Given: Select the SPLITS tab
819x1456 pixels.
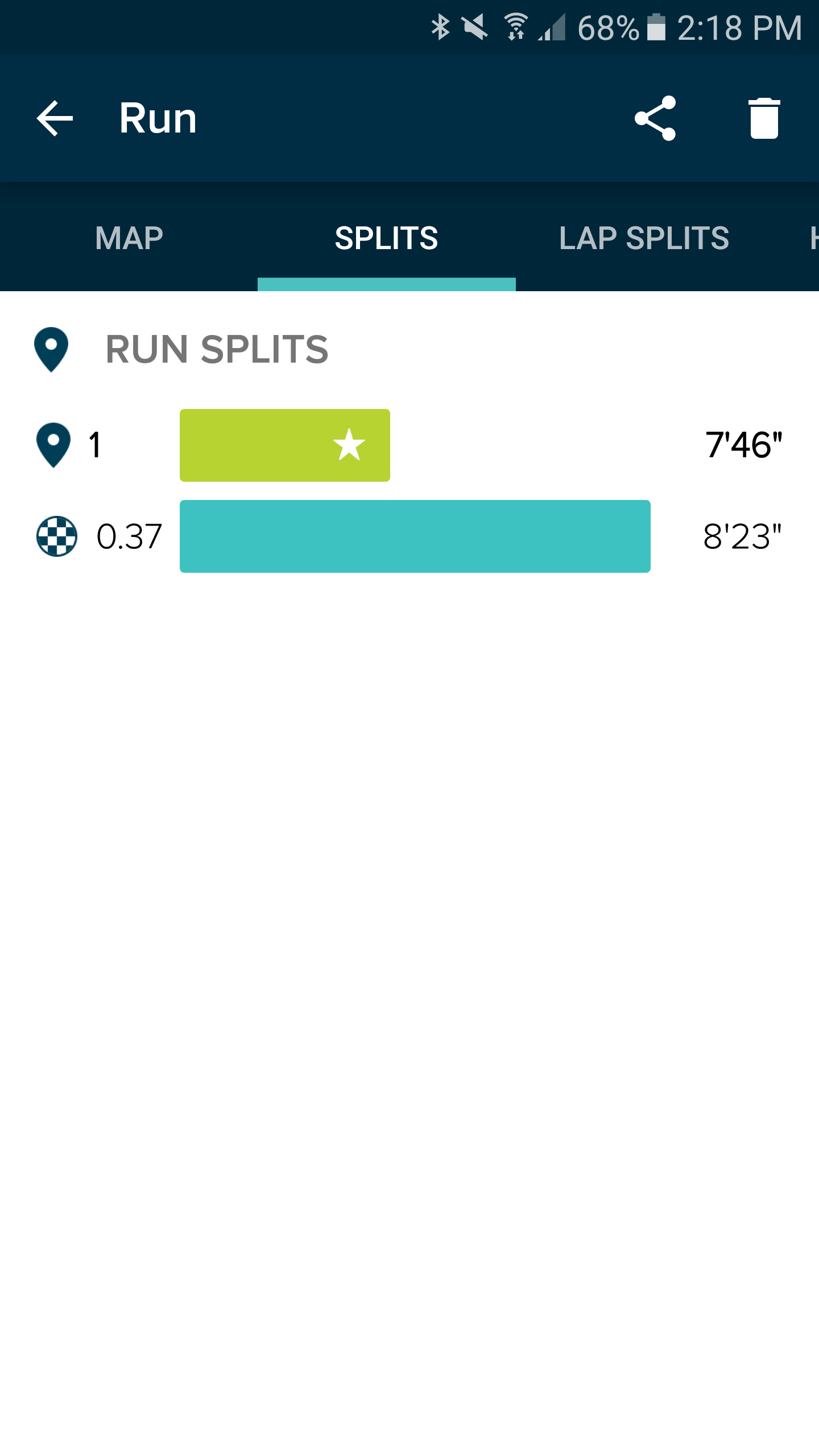Looking at the screenshot, I should pyautogui.click(x=387, y=239).
